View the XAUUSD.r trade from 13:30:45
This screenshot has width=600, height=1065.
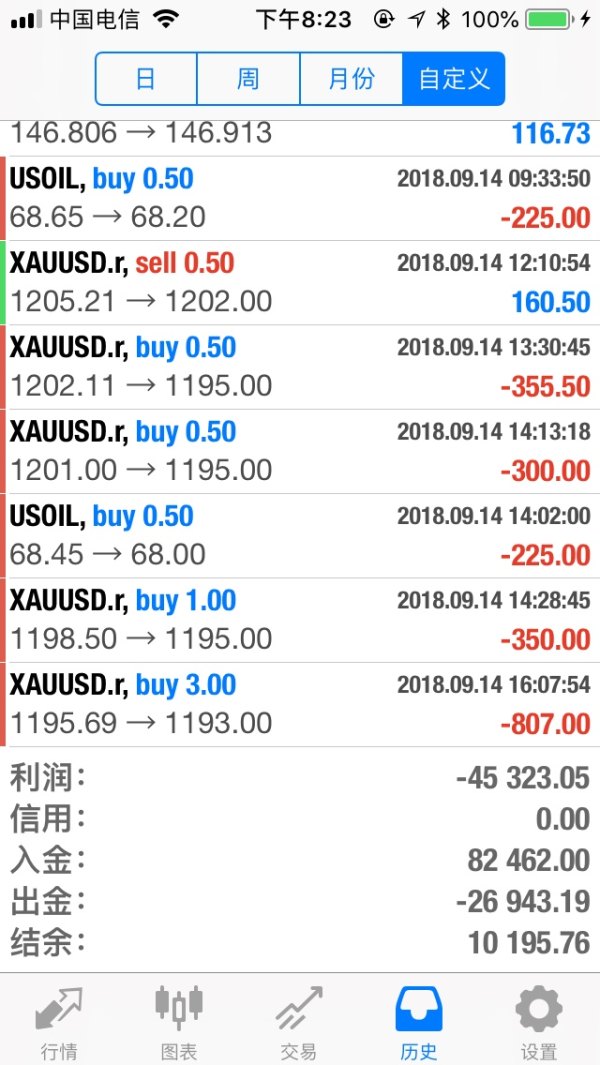[300, 367]
